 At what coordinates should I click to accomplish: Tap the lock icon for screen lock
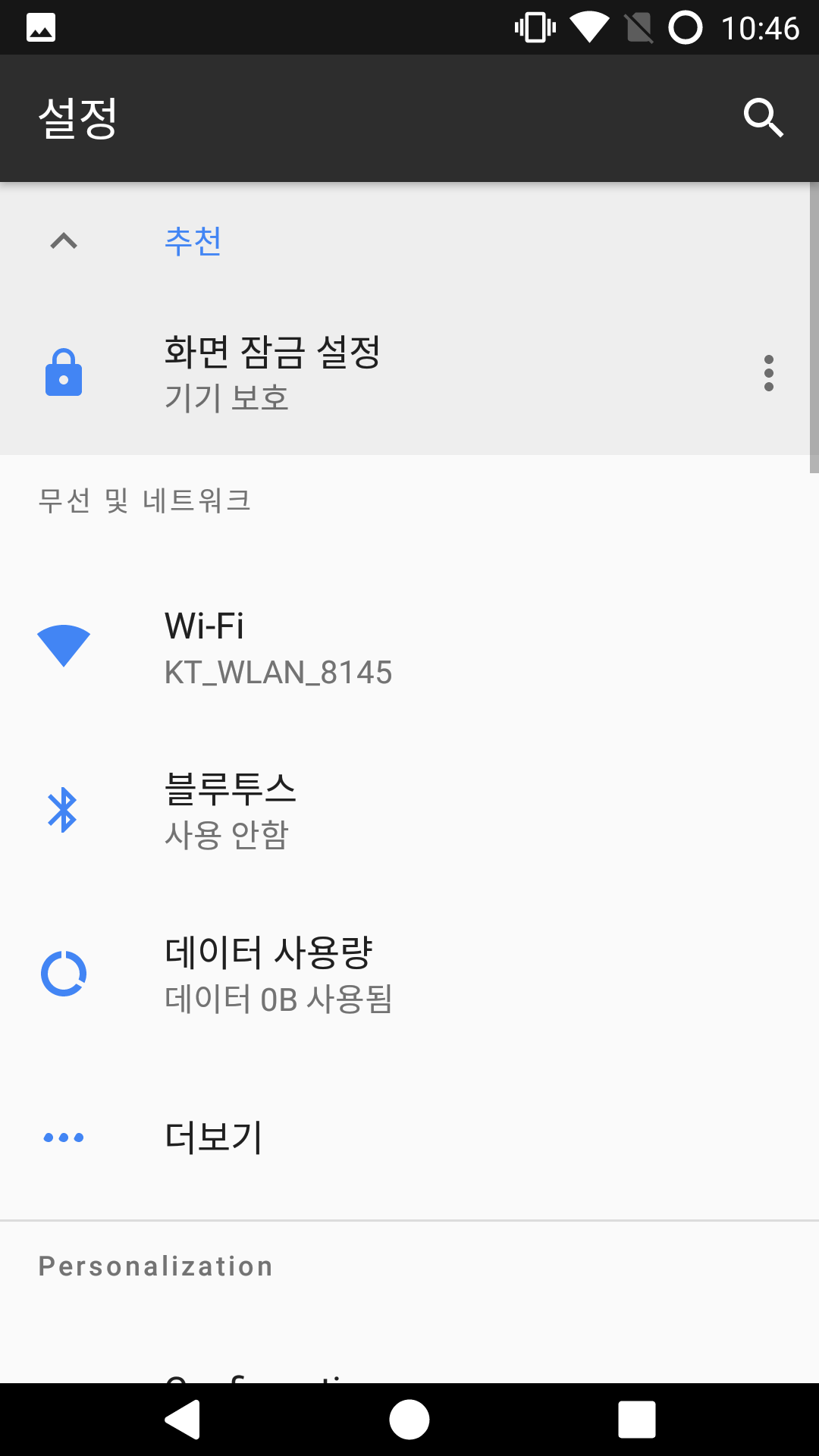(x=64, y=373)
